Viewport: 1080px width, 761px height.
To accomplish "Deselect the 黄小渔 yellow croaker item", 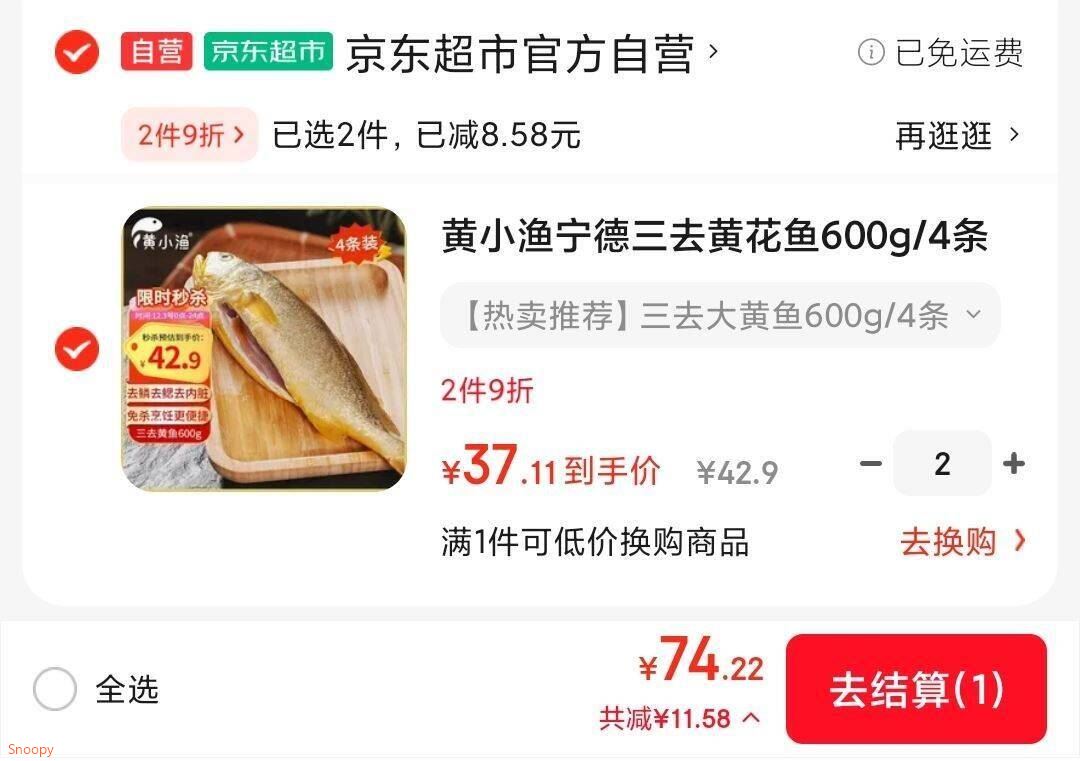I will point(77,349).
